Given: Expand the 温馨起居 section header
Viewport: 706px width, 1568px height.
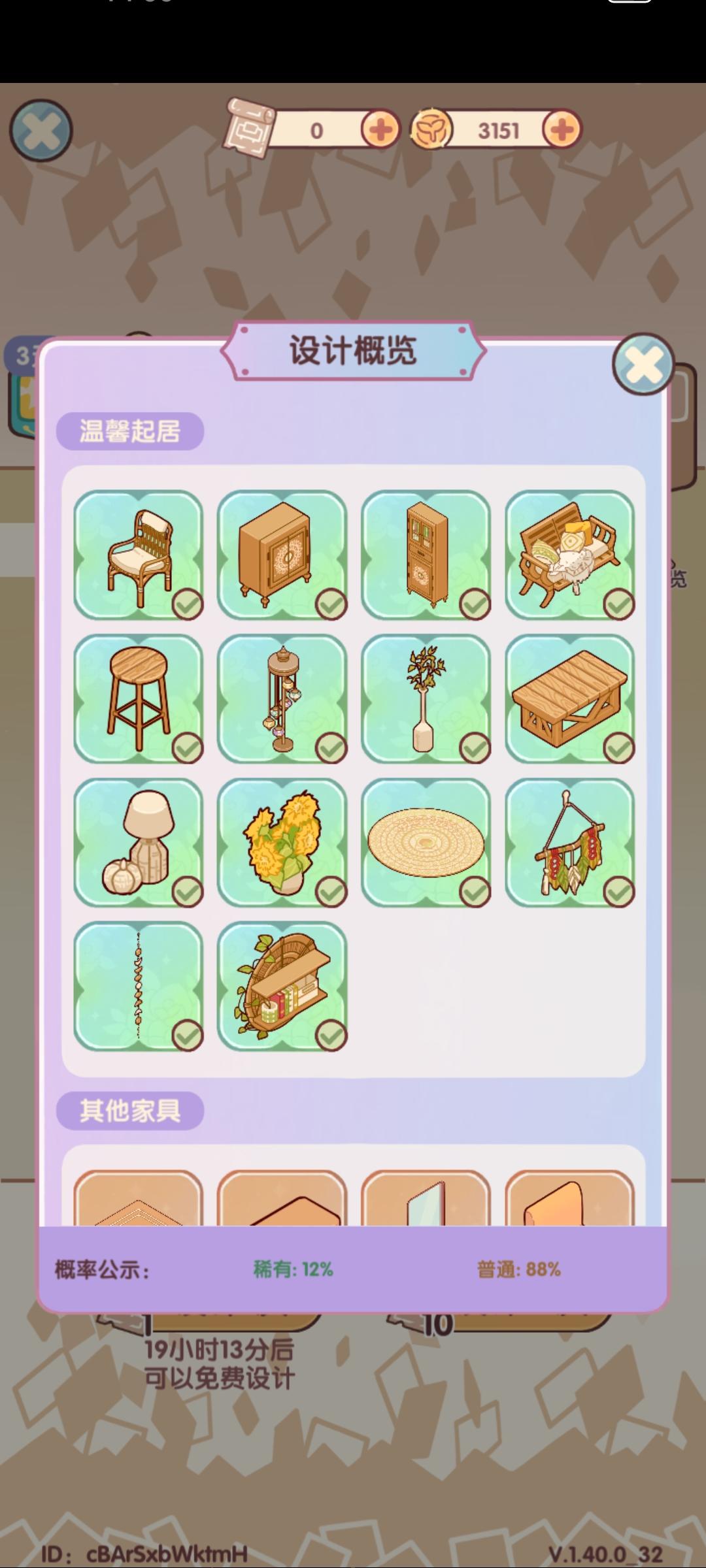Looking at the screenshot, I should 129,432.
